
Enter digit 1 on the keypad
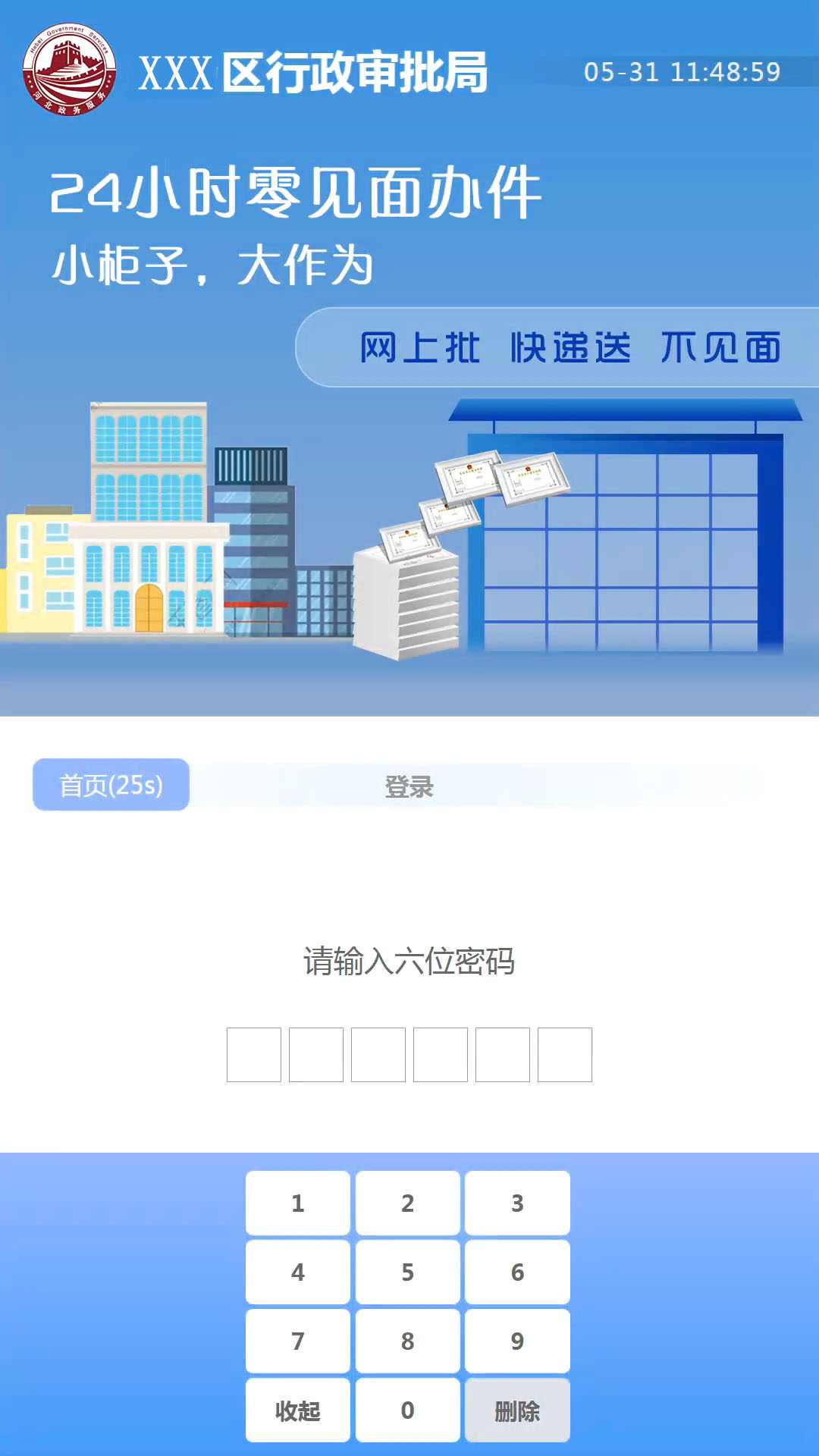click(298, 1203)
